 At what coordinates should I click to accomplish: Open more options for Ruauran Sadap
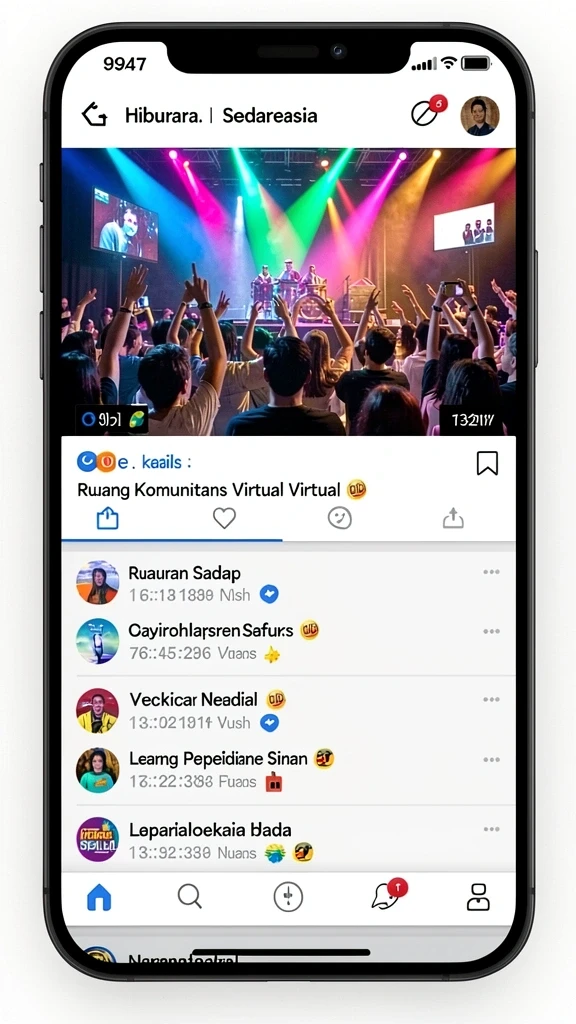point(491,572)
